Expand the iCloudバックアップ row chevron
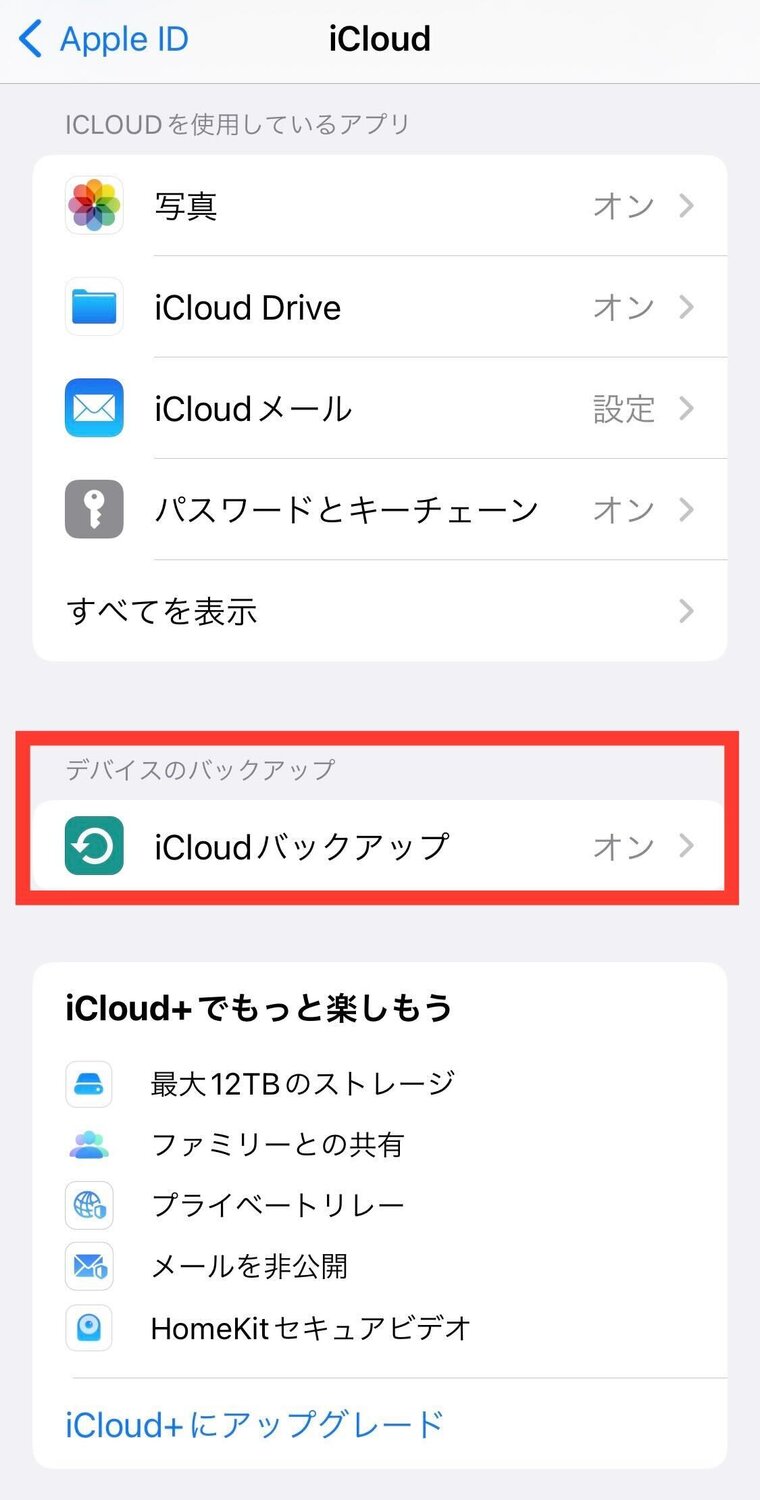Image resolution: width=760 pixels, height=1500 pixels. pyautogui.click(x=687, y=846)
